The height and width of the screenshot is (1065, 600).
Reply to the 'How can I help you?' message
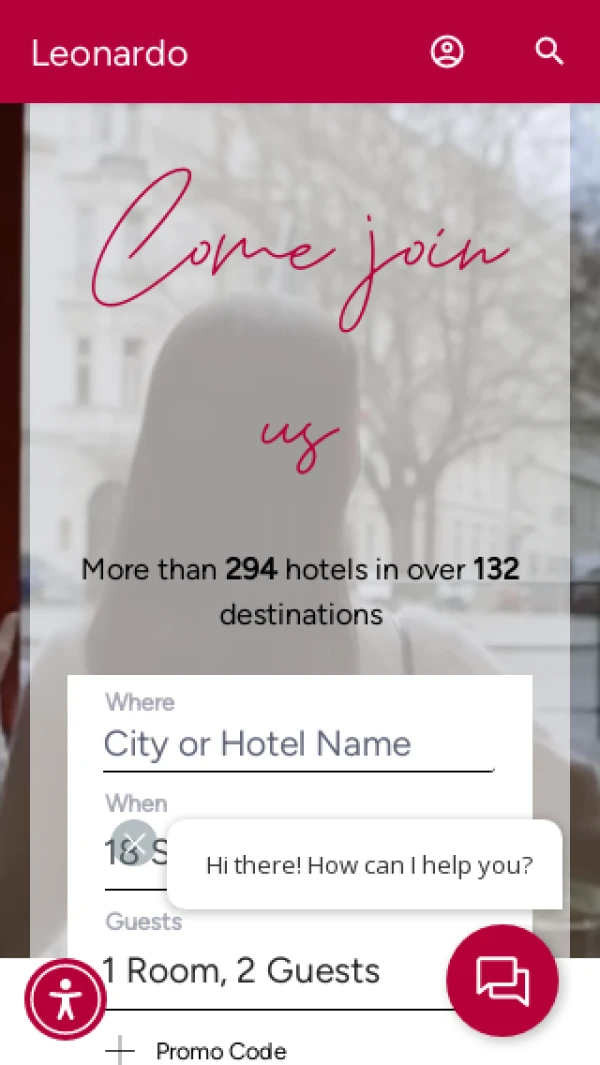tap(368, 865)
